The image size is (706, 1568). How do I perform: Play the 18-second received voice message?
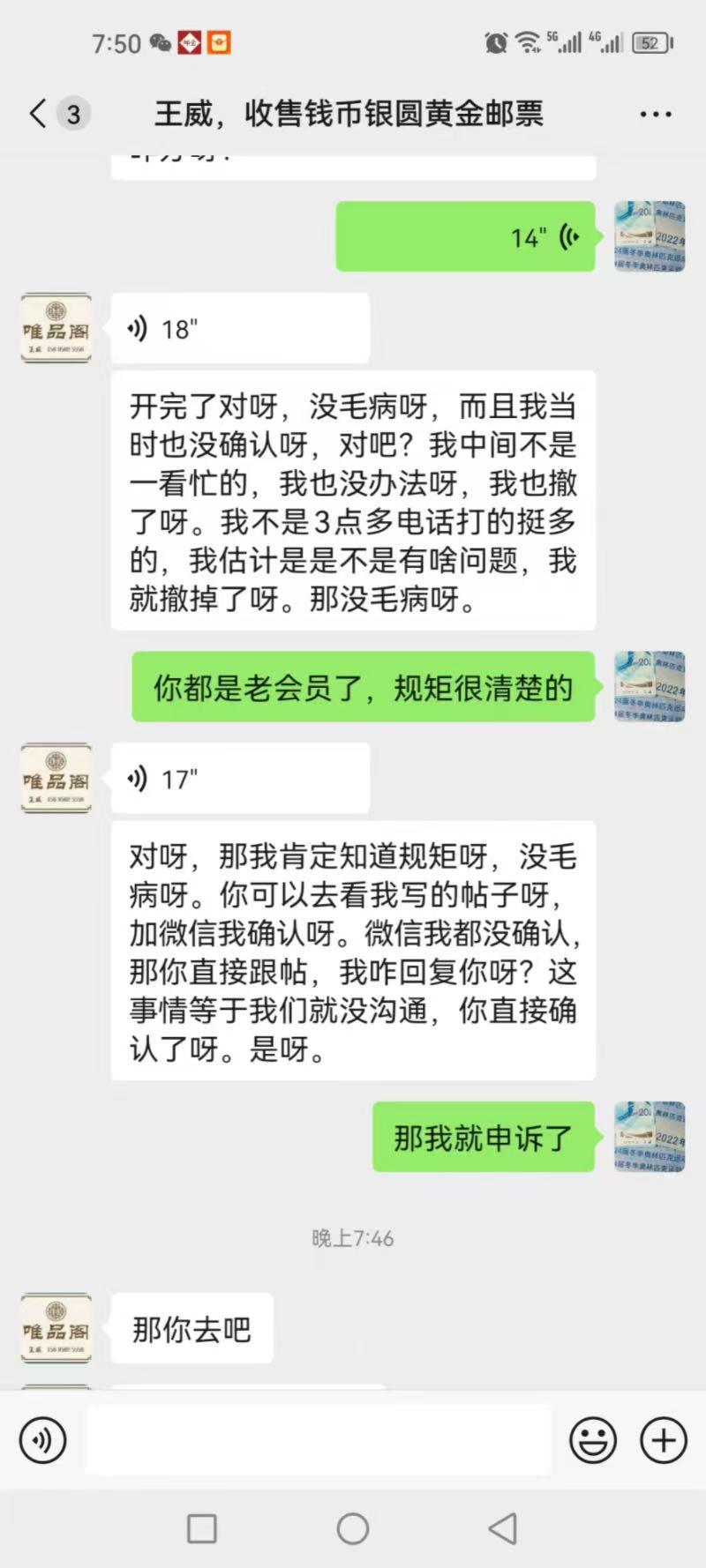(x=239, y=329)
